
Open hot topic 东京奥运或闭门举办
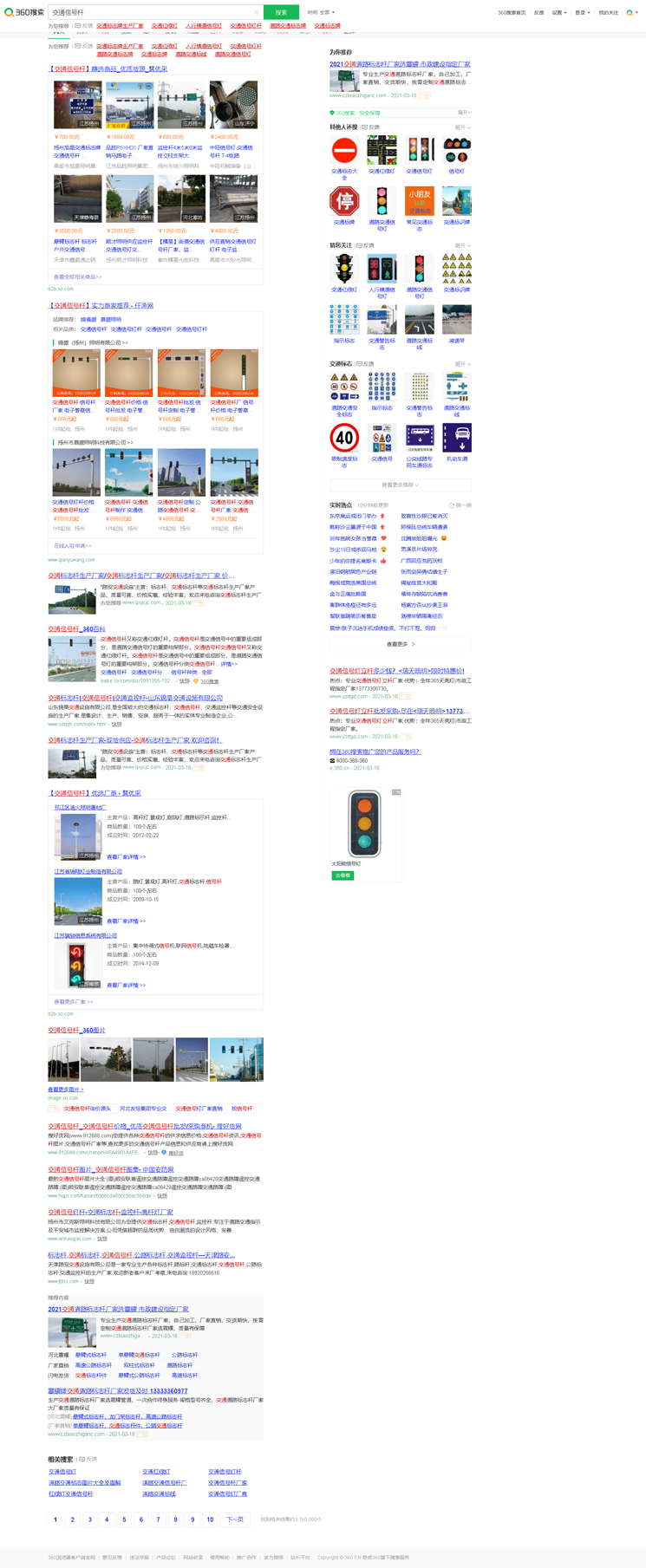(x=353, y=516)
